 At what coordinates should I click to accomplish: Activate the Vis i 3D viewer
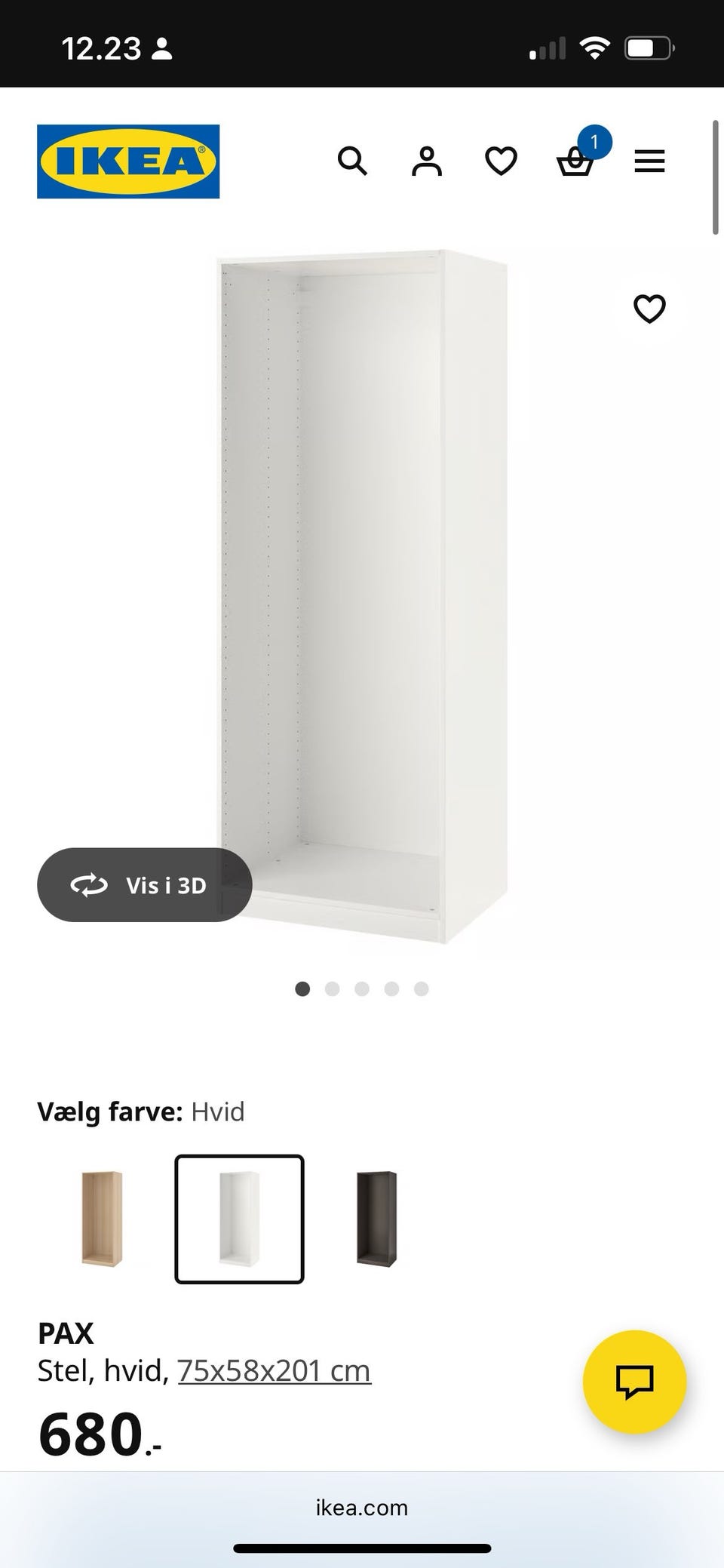click(x=146, y=885)
